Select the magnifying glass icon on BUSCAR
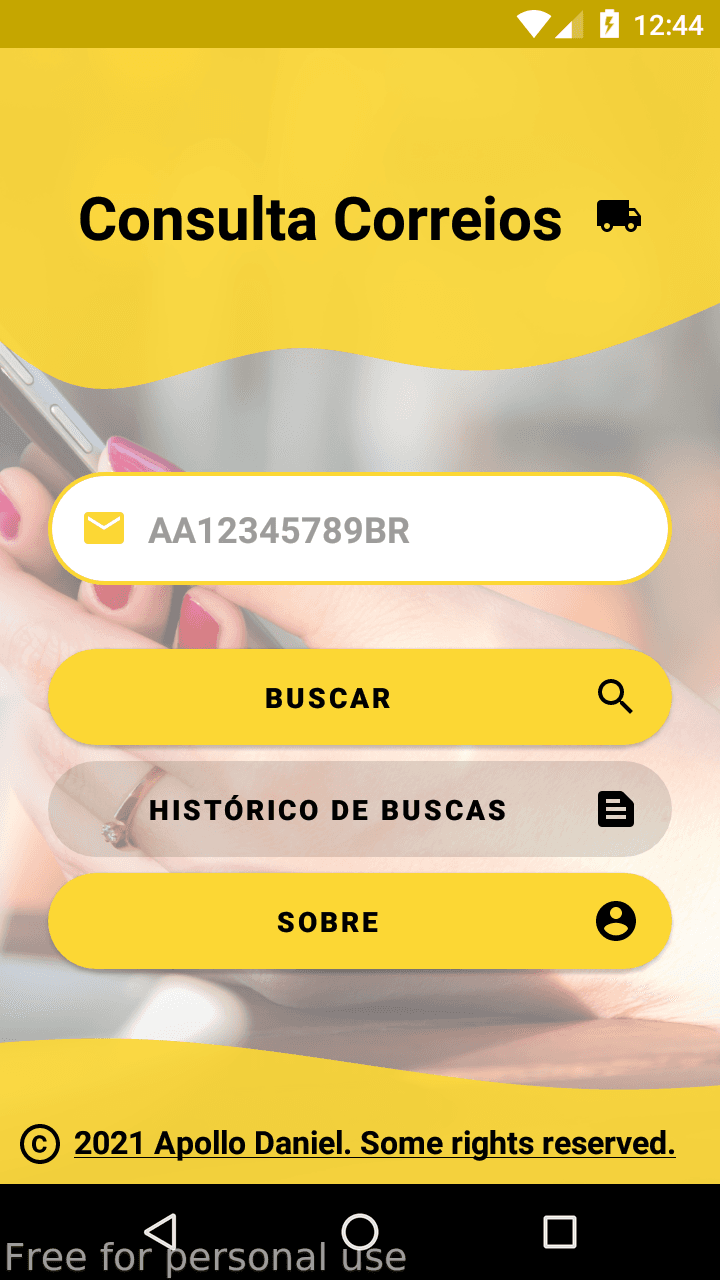The height and width of the screenshot is (1280, 720). click(616, 697)
